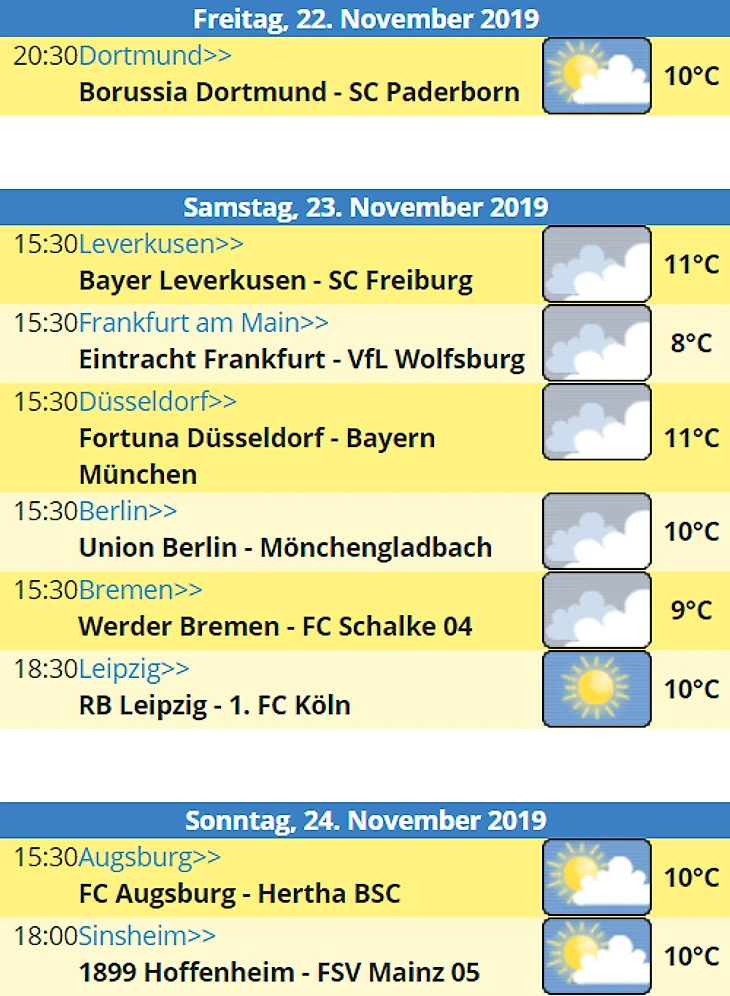This screenshot has height=996, width=730.
Task: Tap the Frankfurt am Main>> link
Action: (203, 323)
